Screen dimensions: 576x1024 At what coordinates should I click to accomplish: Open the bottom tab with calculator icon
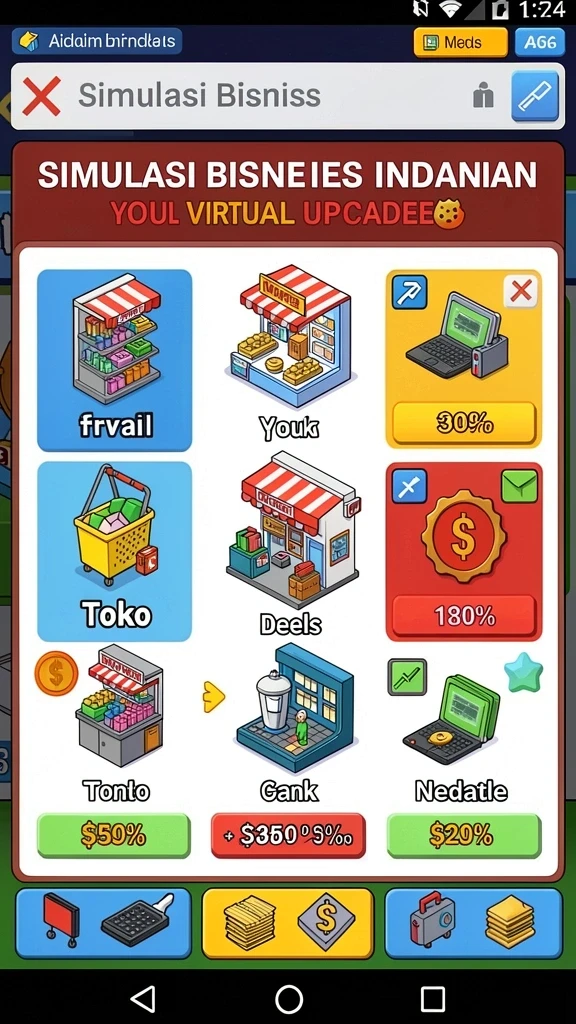click(x=103, y=923)
